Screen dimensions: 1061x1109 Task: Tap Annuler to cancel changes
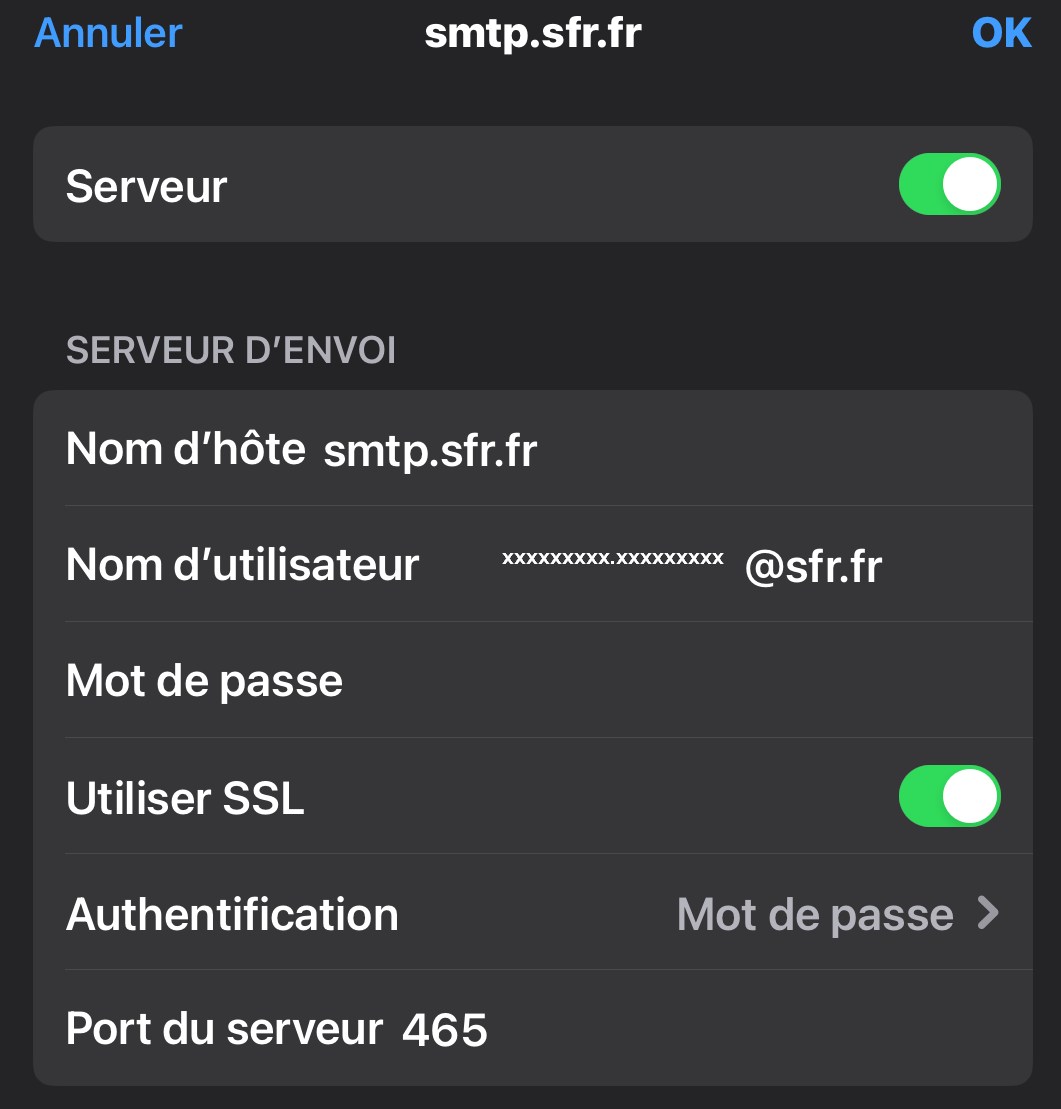point(108,33)
